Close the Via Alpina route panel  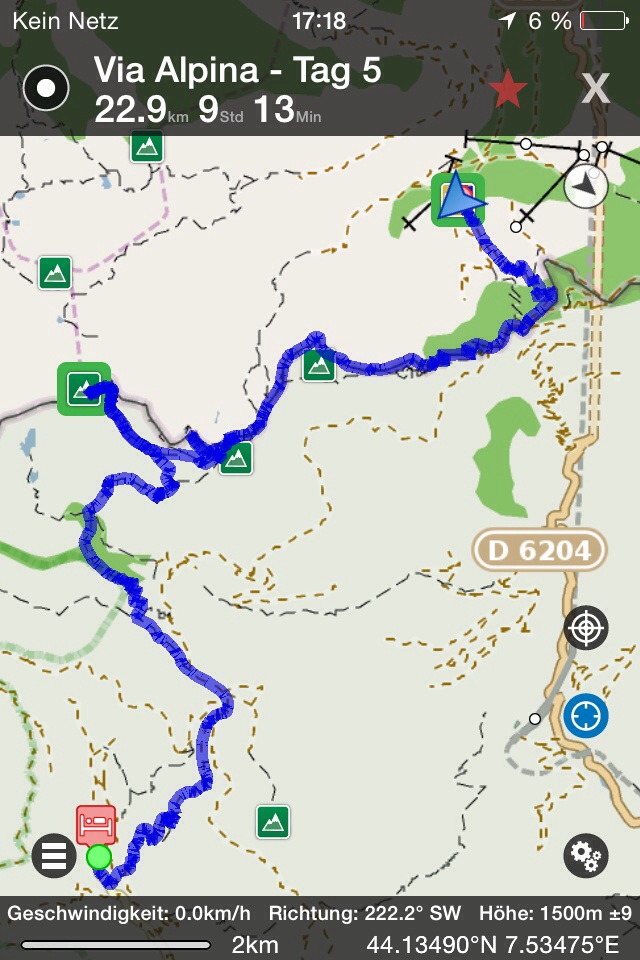click(x=596, y=89)
